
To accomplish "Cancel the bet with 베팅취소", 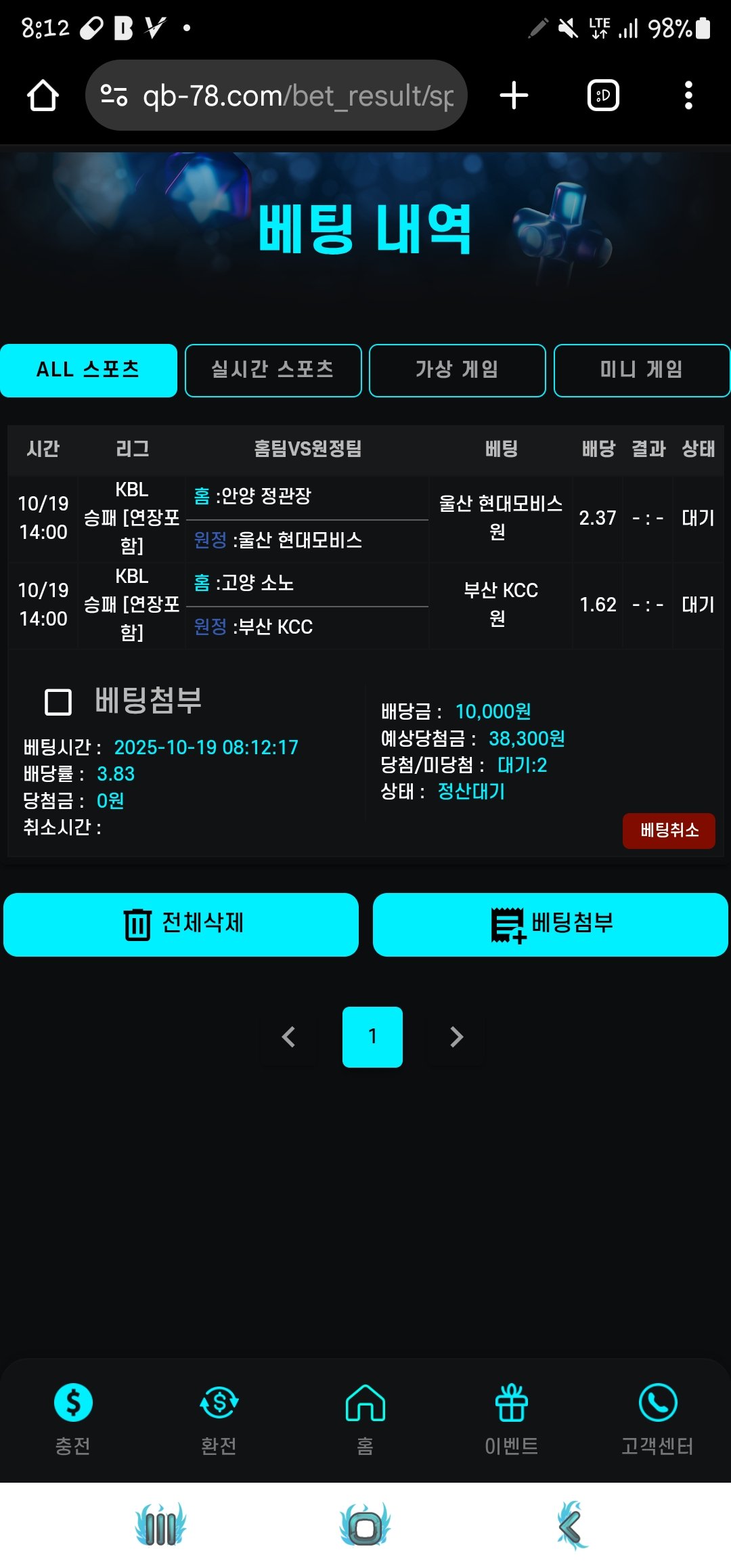I will [669, 830].
